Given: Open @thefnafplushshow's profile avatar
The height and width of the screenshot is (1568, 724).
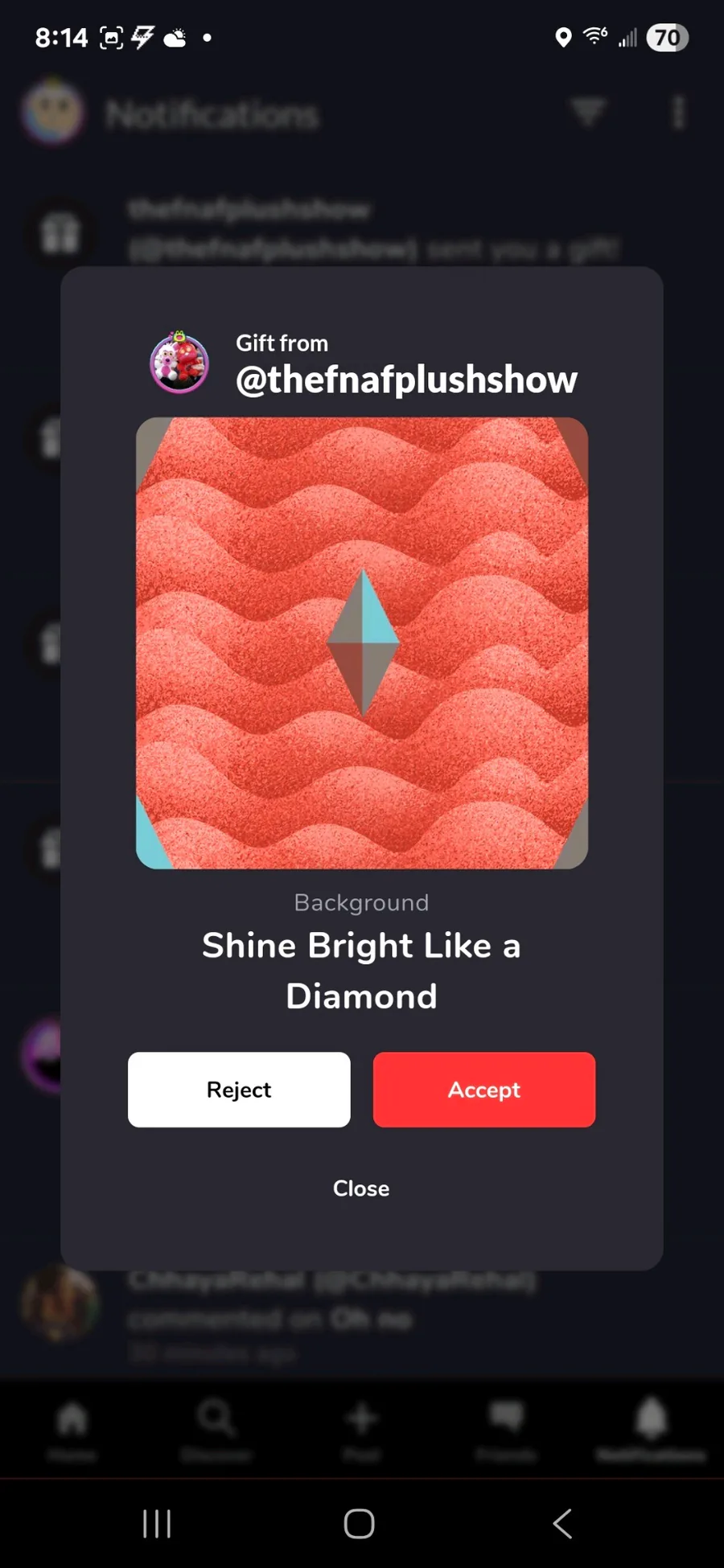Looking at the screenshot, I should [180, 363].
